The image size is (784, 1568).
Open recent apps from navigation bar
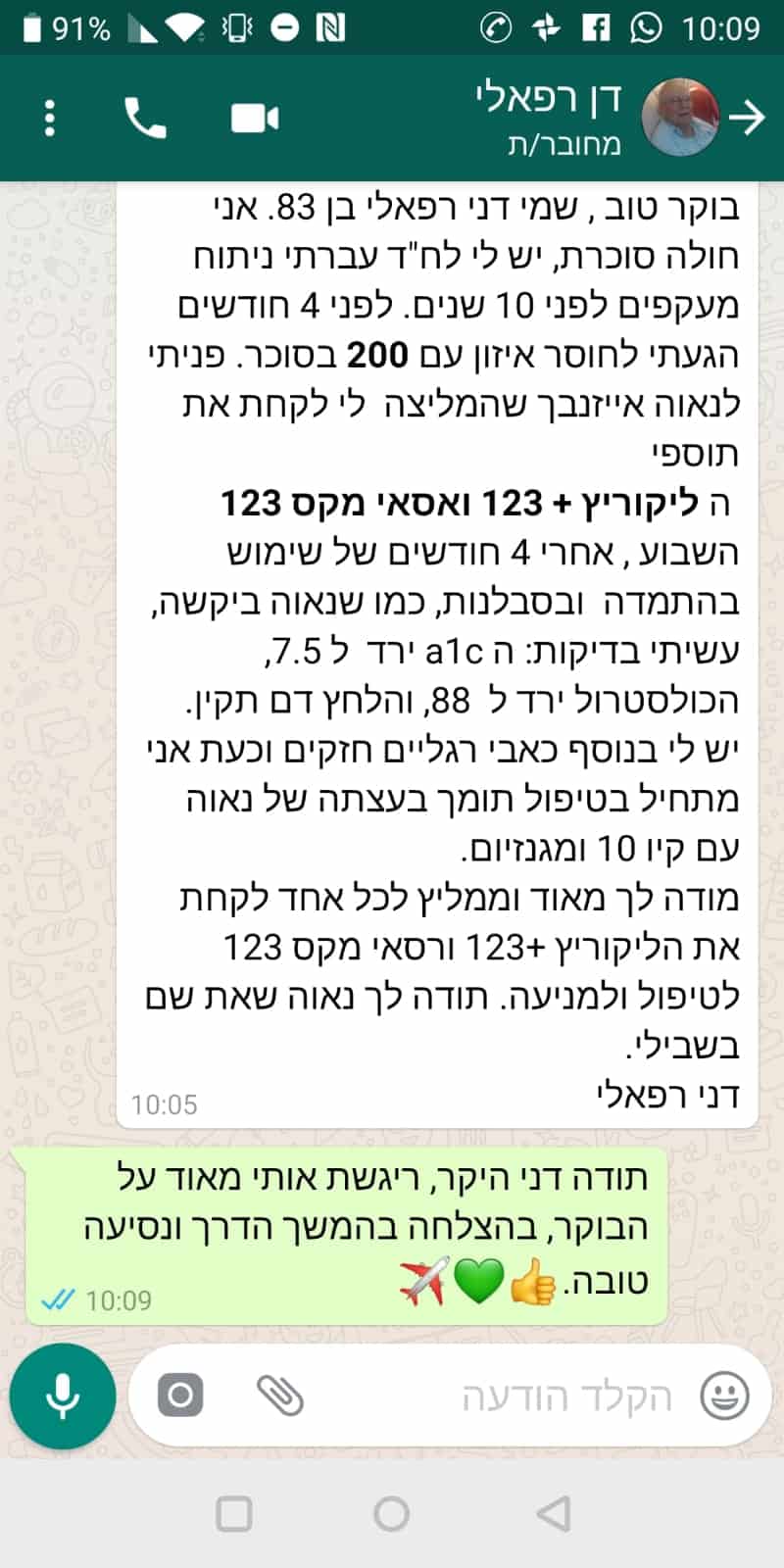[x=233, y=1513]
